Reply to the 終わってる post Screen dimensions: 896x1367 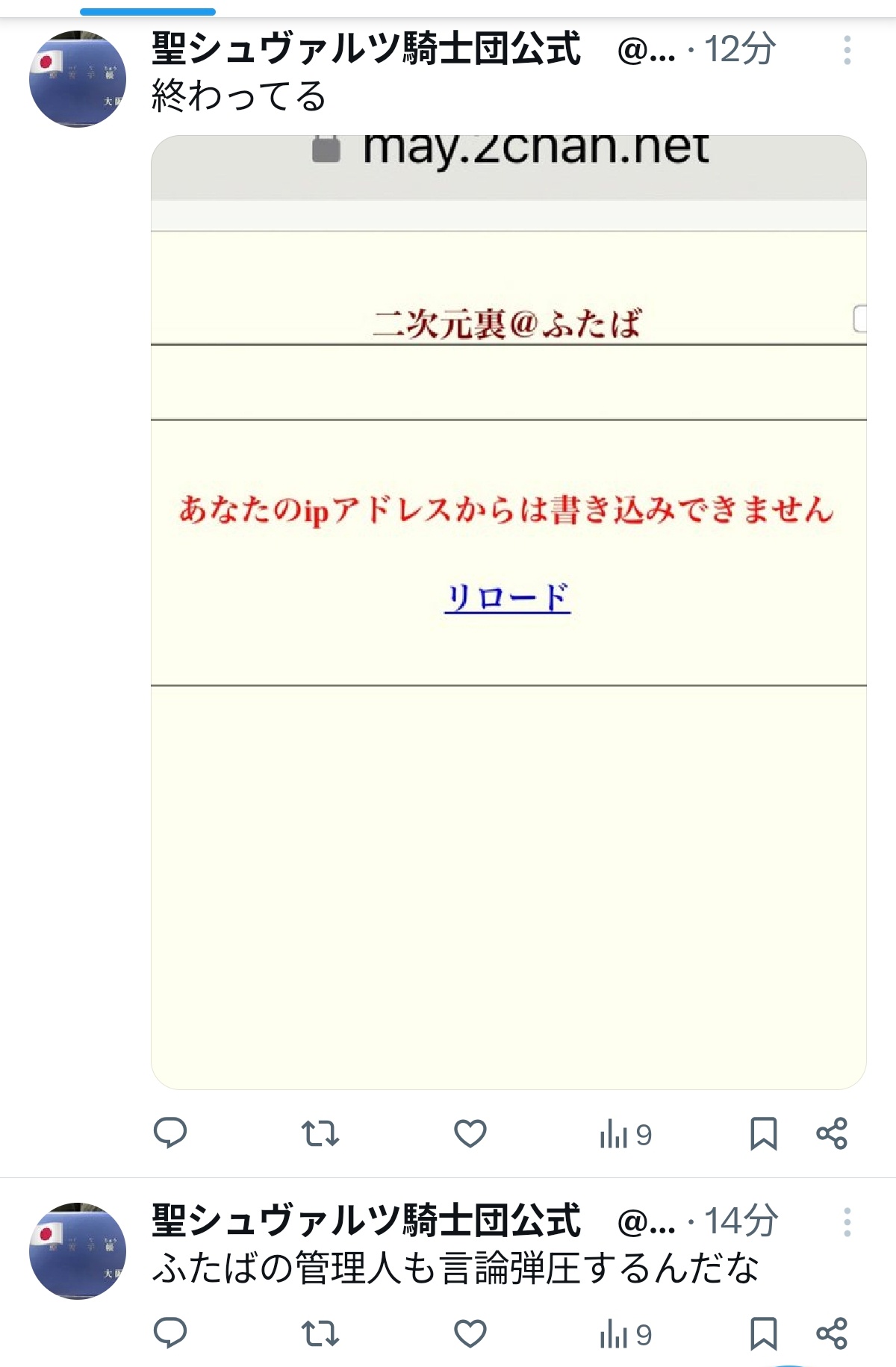click(170, 1133)
